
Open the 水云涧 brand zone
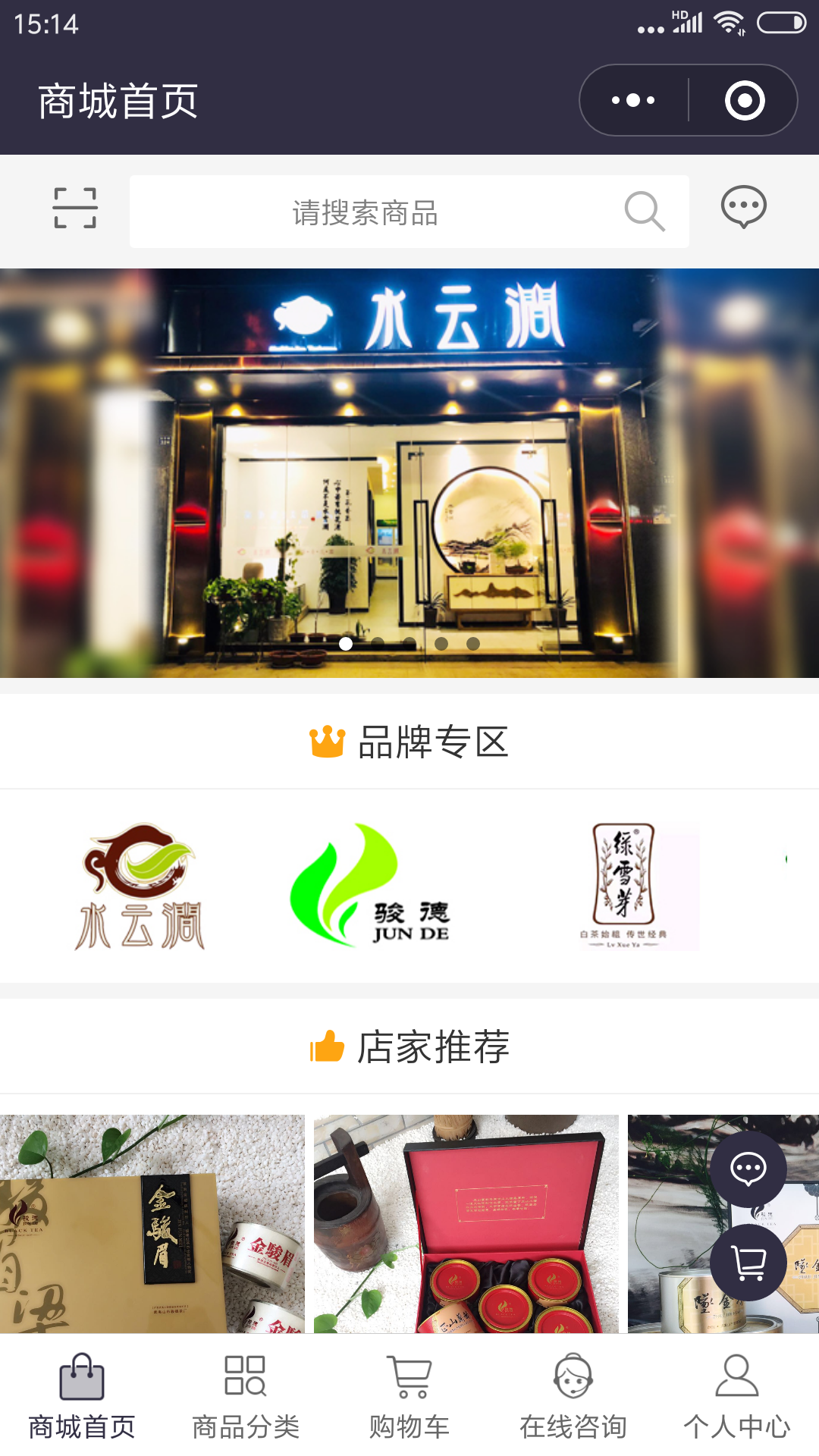pos(140,886)
